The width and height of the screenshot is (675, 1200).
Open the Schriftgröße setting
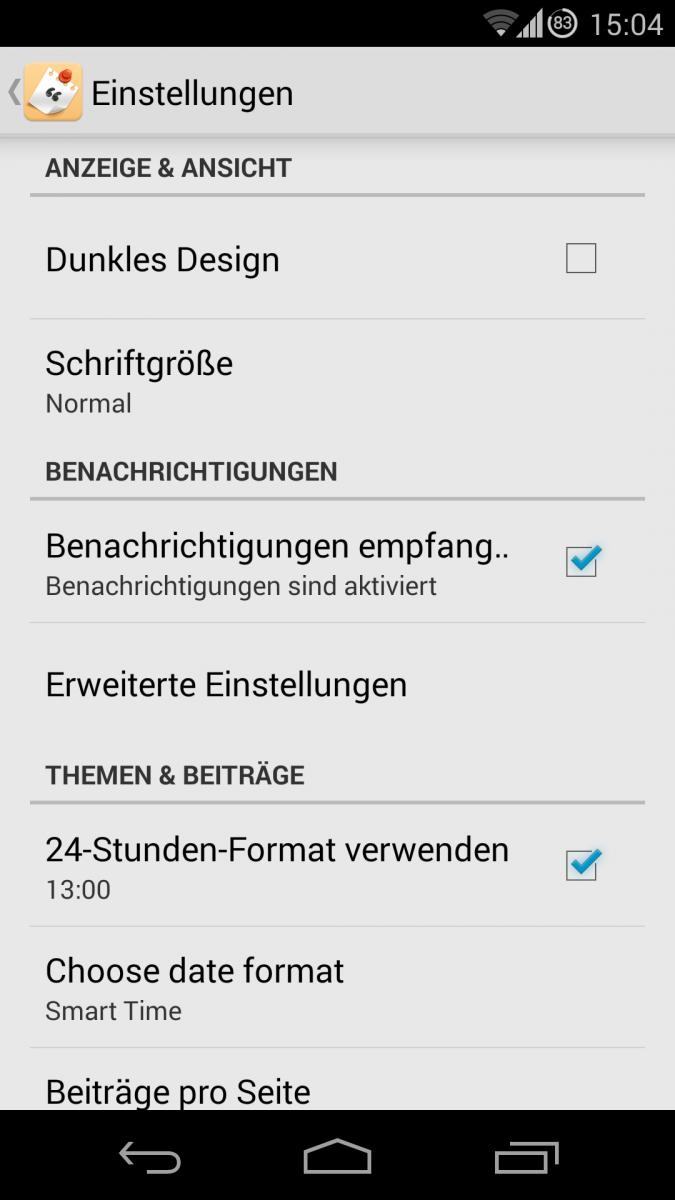(337, 380)
